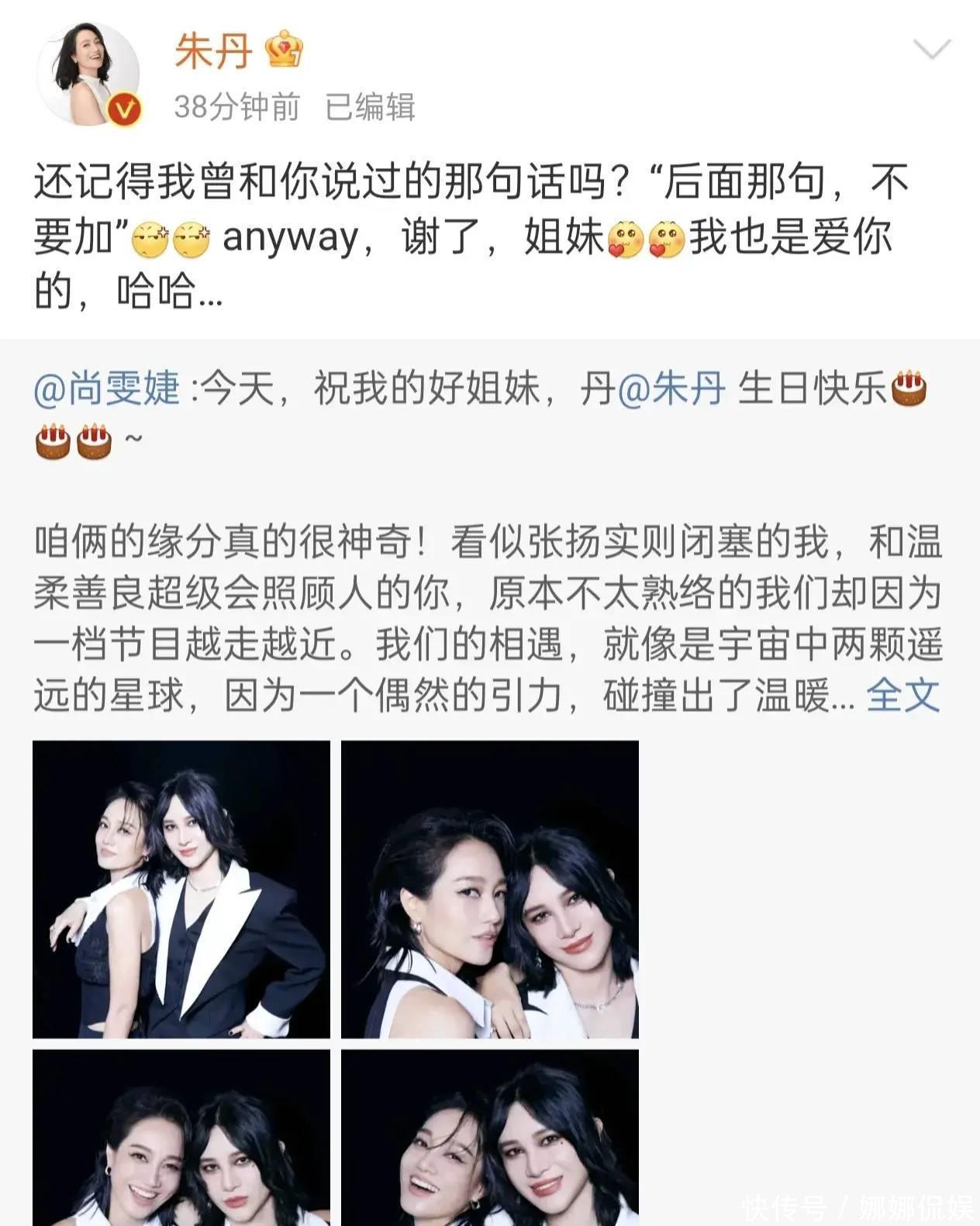Expand the full text via 全文
This screenshot has width=980, height=1226.
click(x=903, y=696)
